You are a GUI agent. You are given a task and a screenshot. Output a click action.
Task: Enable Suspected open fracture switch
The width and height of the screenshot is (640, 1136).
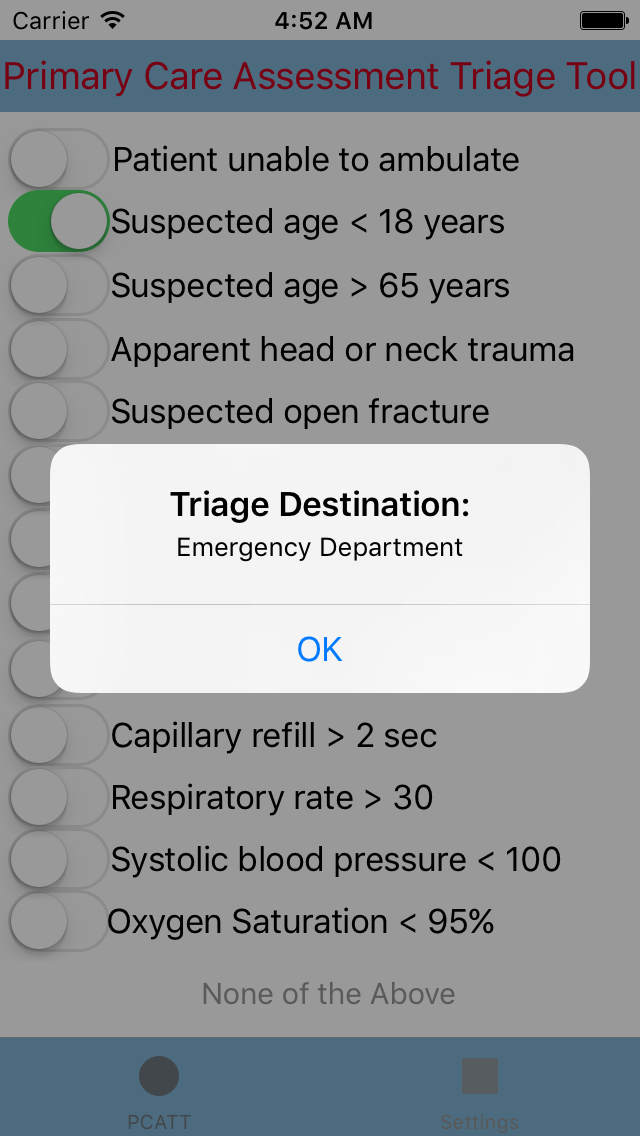pyautogui.click(x=59, y=412)
